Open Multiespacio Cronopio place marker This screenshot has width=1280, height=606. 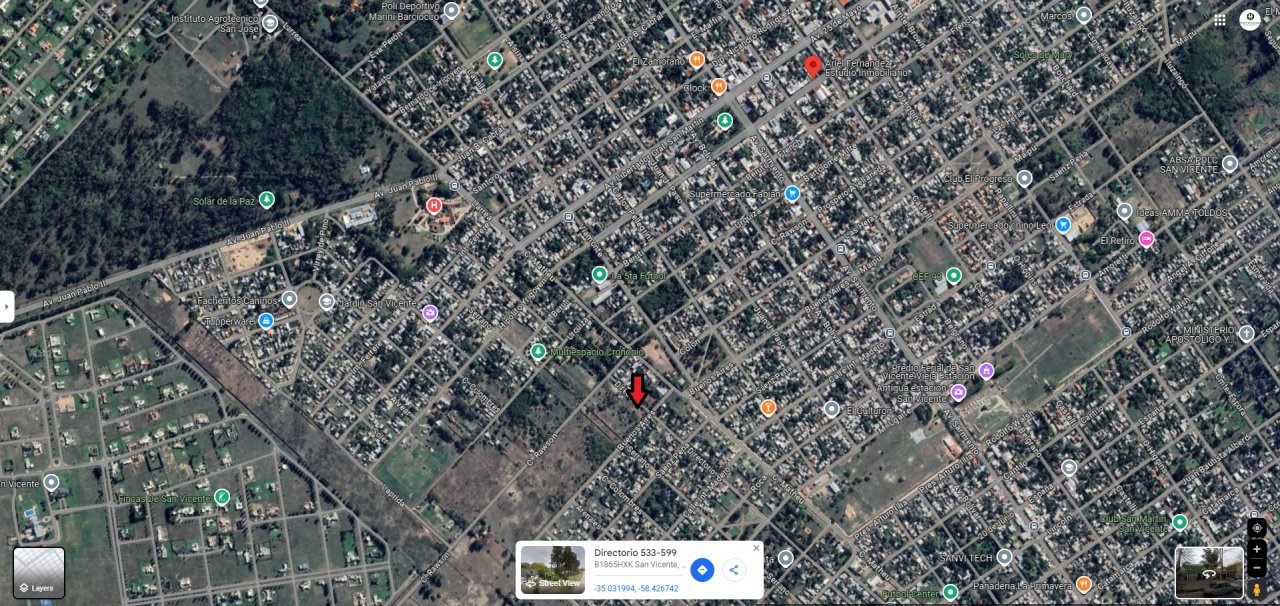[539, 352]
